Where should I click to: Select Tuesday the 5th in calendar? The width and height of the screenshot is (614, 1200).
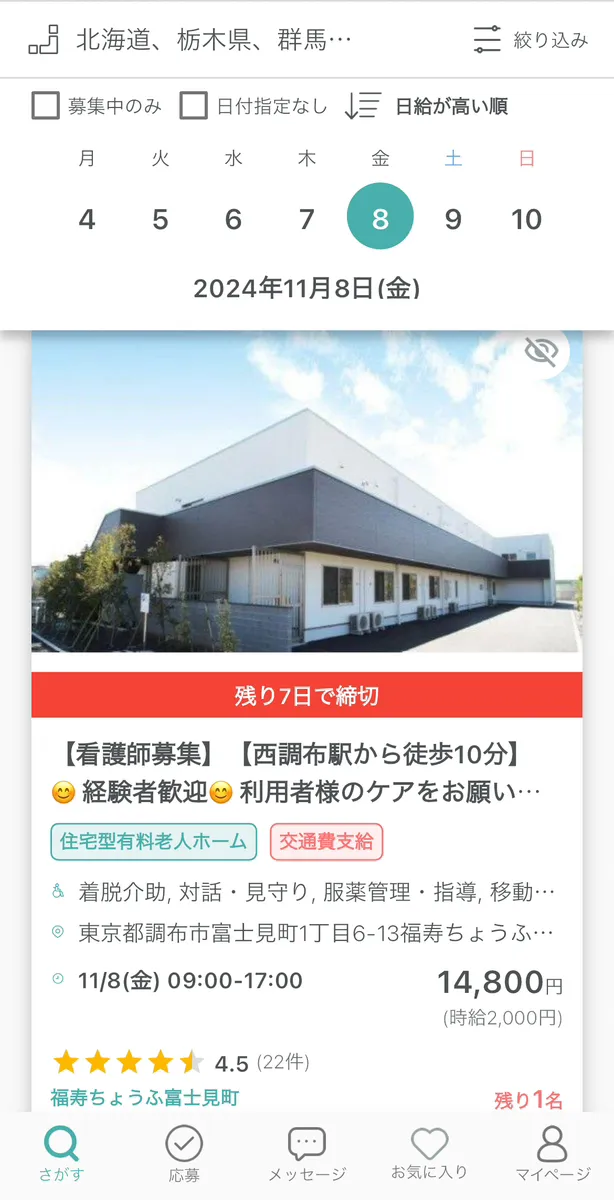[x=160, y=219]
